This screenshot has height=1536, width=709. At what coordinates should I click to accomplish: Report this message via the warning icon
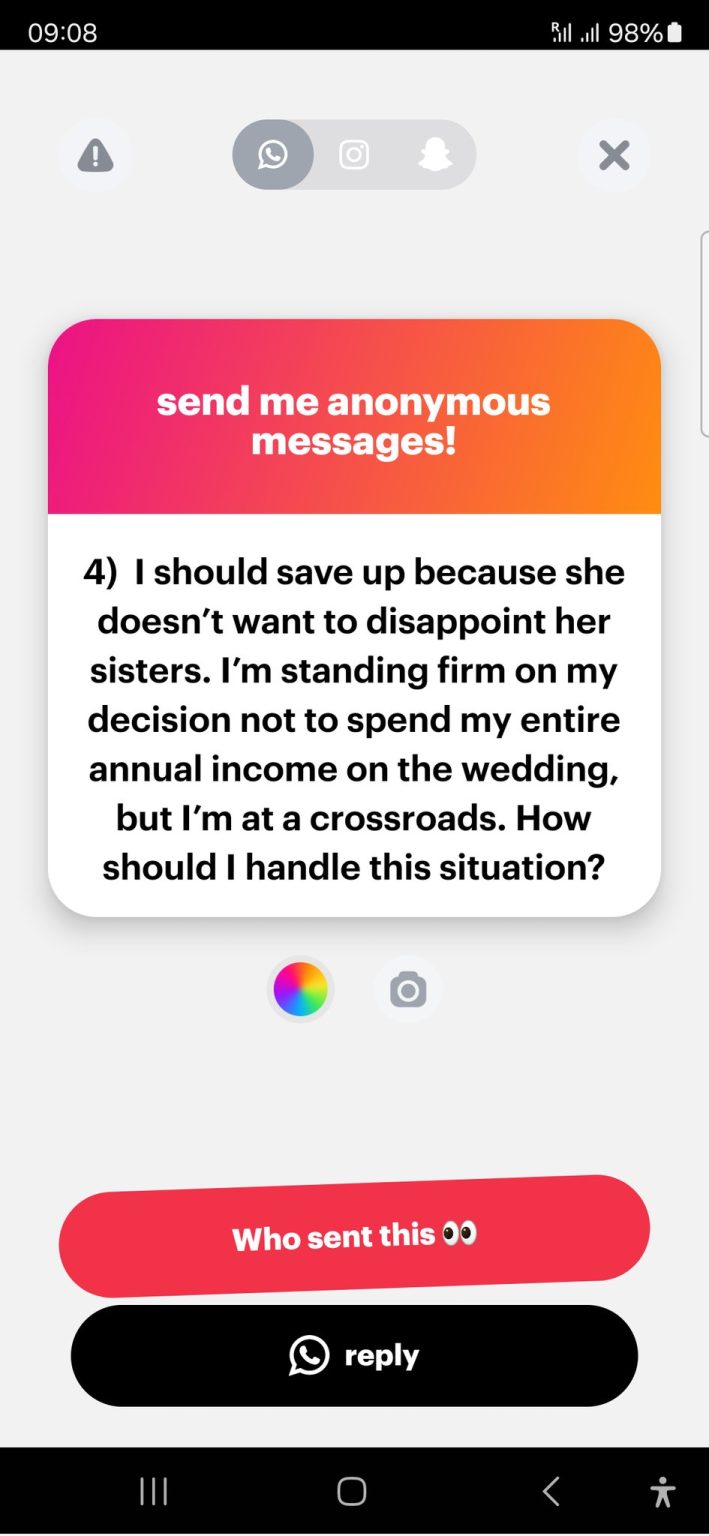point(95,156)
